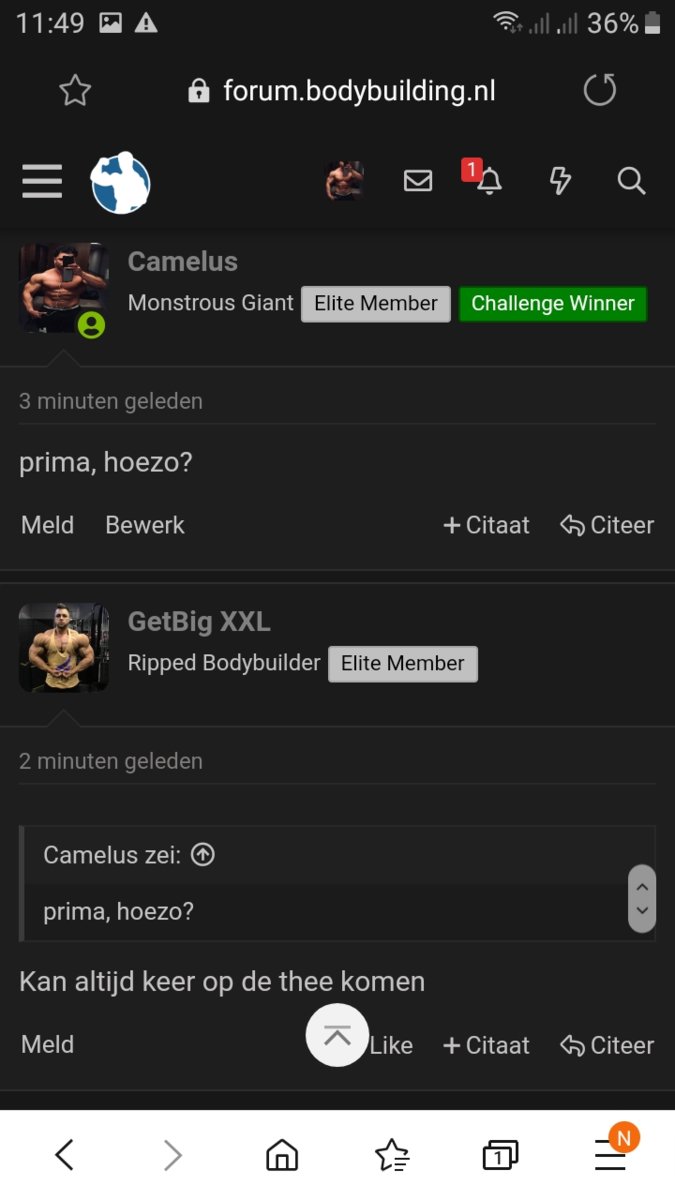Open GetBig XXL's profile
675x1200 pixels.
click(199, 622)
